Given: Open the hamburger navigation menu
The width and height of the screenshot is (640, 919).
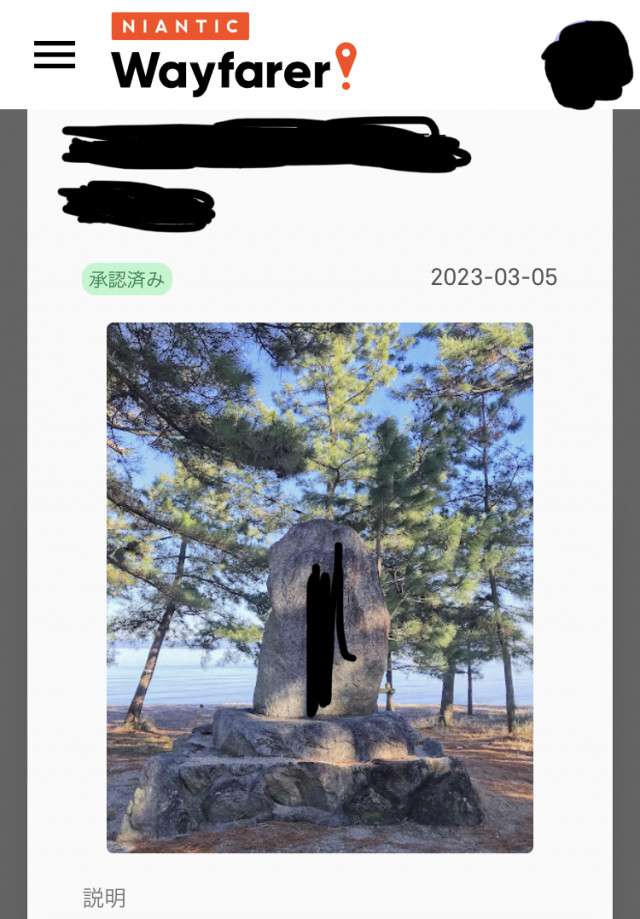Looking at the screenshot, I should point(54,55).
